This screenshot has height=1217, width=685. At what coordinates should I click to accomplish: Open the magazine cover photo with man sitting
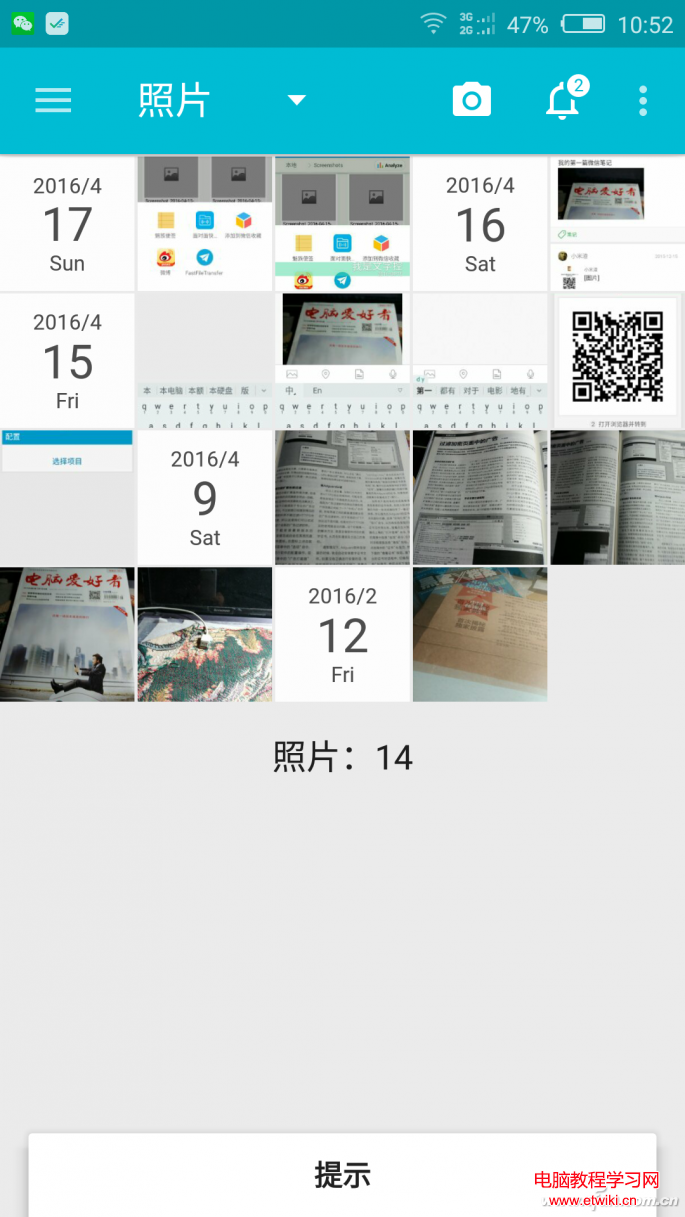click(x=67, y=634)
